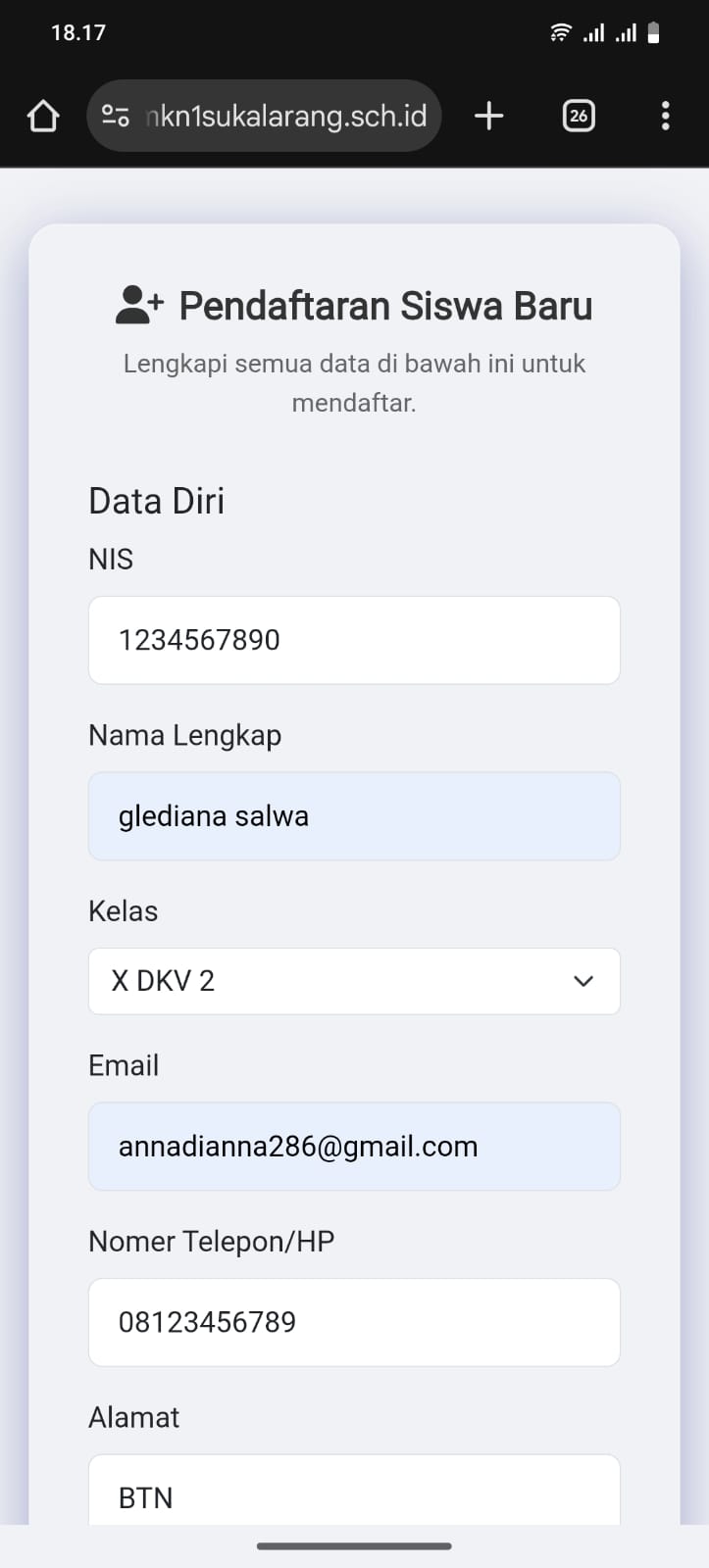Edit the Alamat field
Viewport: 709px width, 1568px height.
pyautogui.click(x=354, y=1491)
